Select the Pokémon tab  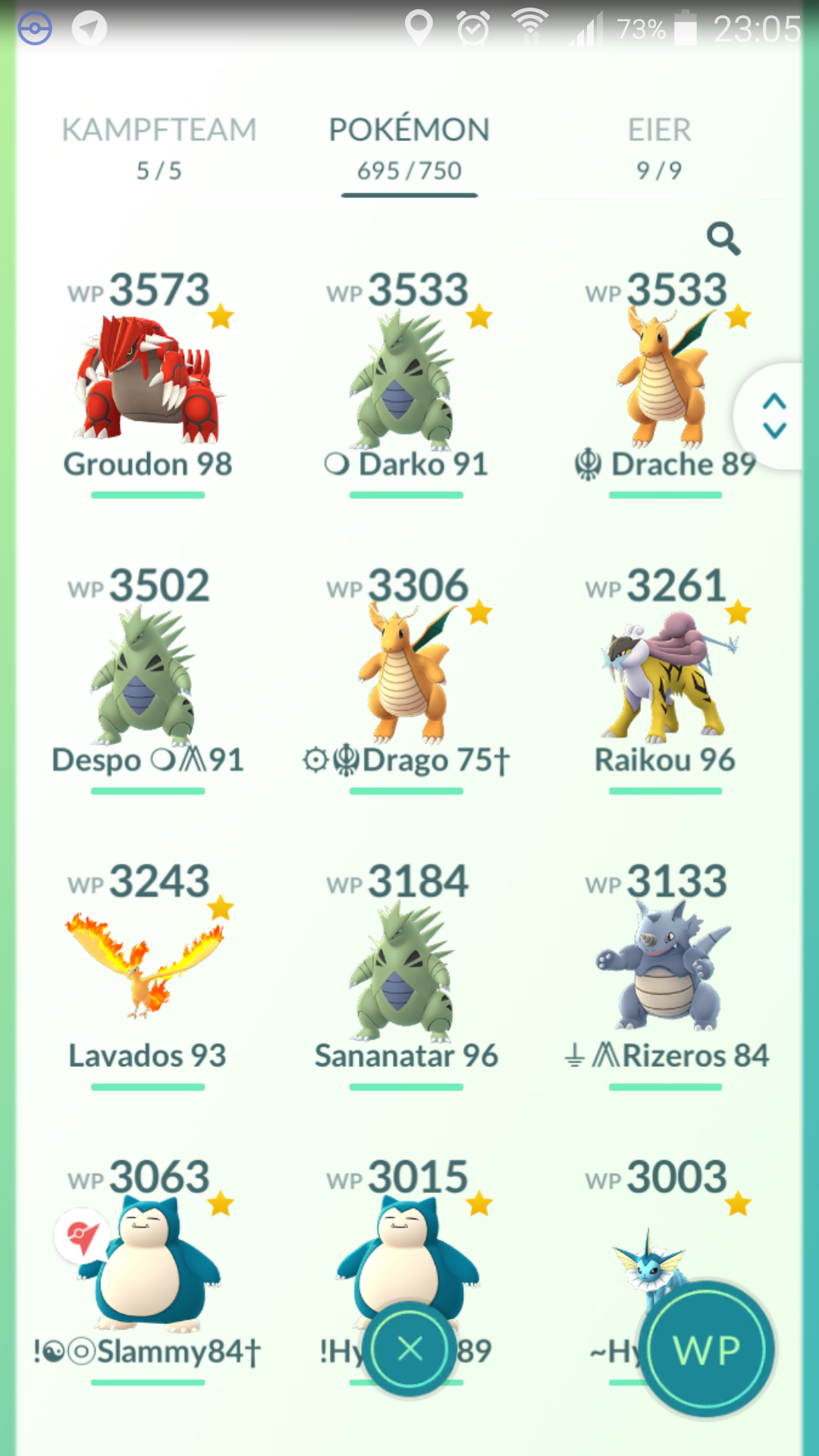click(x=409, y=149)
